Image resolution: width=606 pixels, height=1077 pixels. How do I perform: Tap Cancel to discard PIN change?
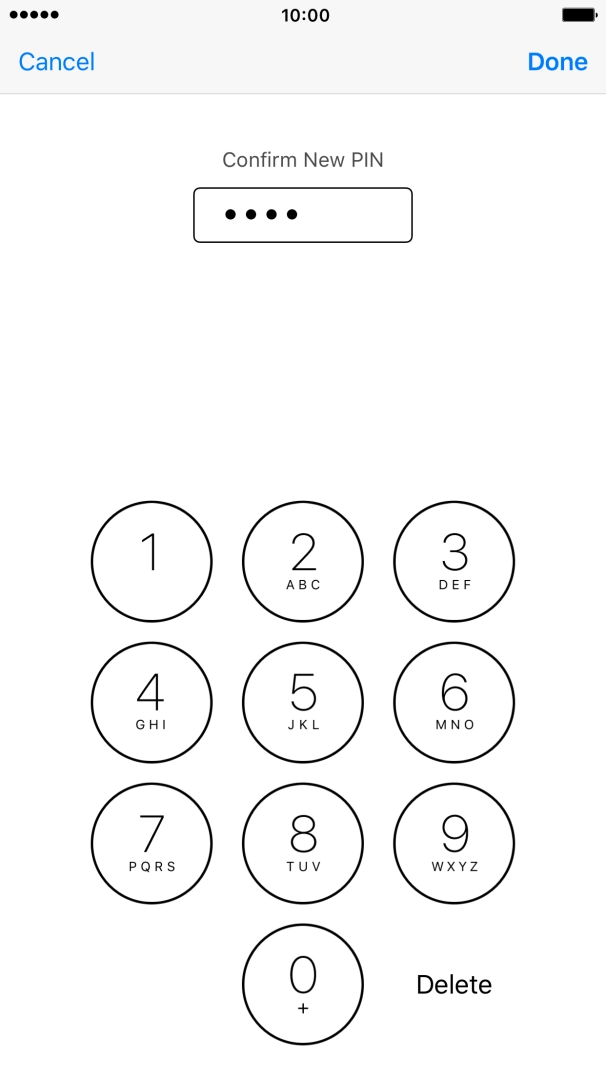coord(56,62)
